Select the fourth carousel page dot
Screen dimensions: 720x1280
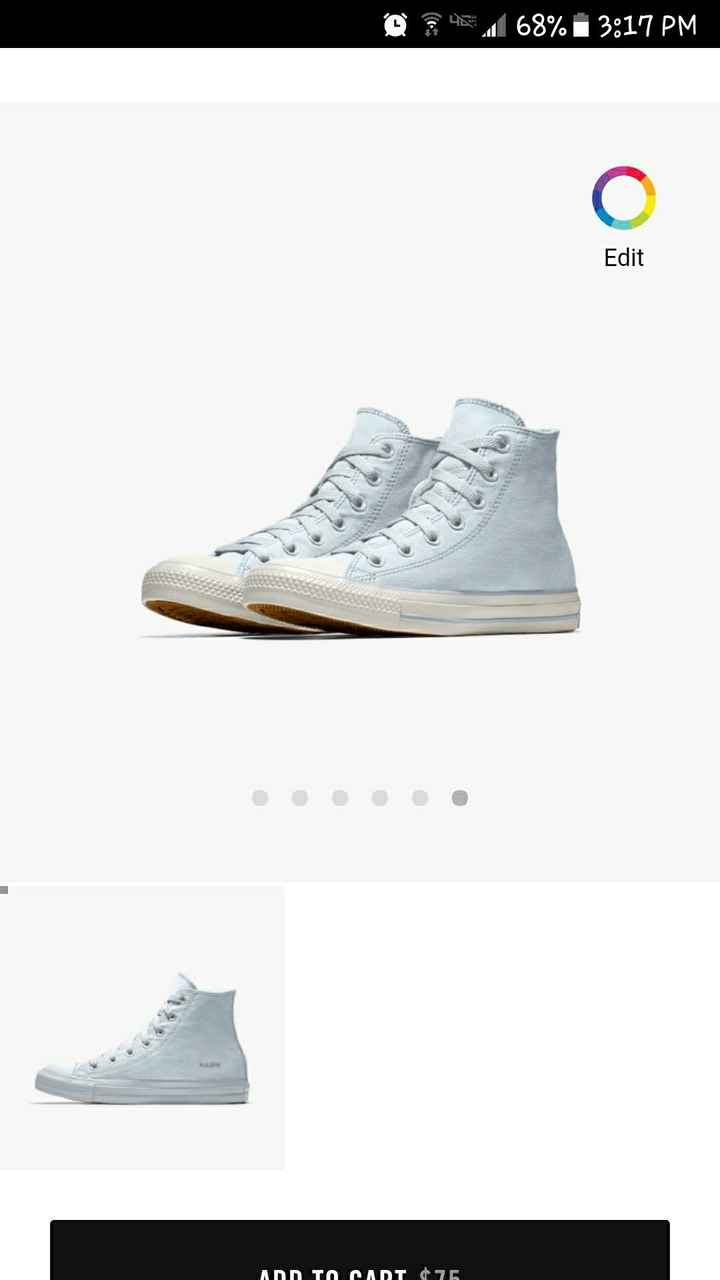coord(380,797)
